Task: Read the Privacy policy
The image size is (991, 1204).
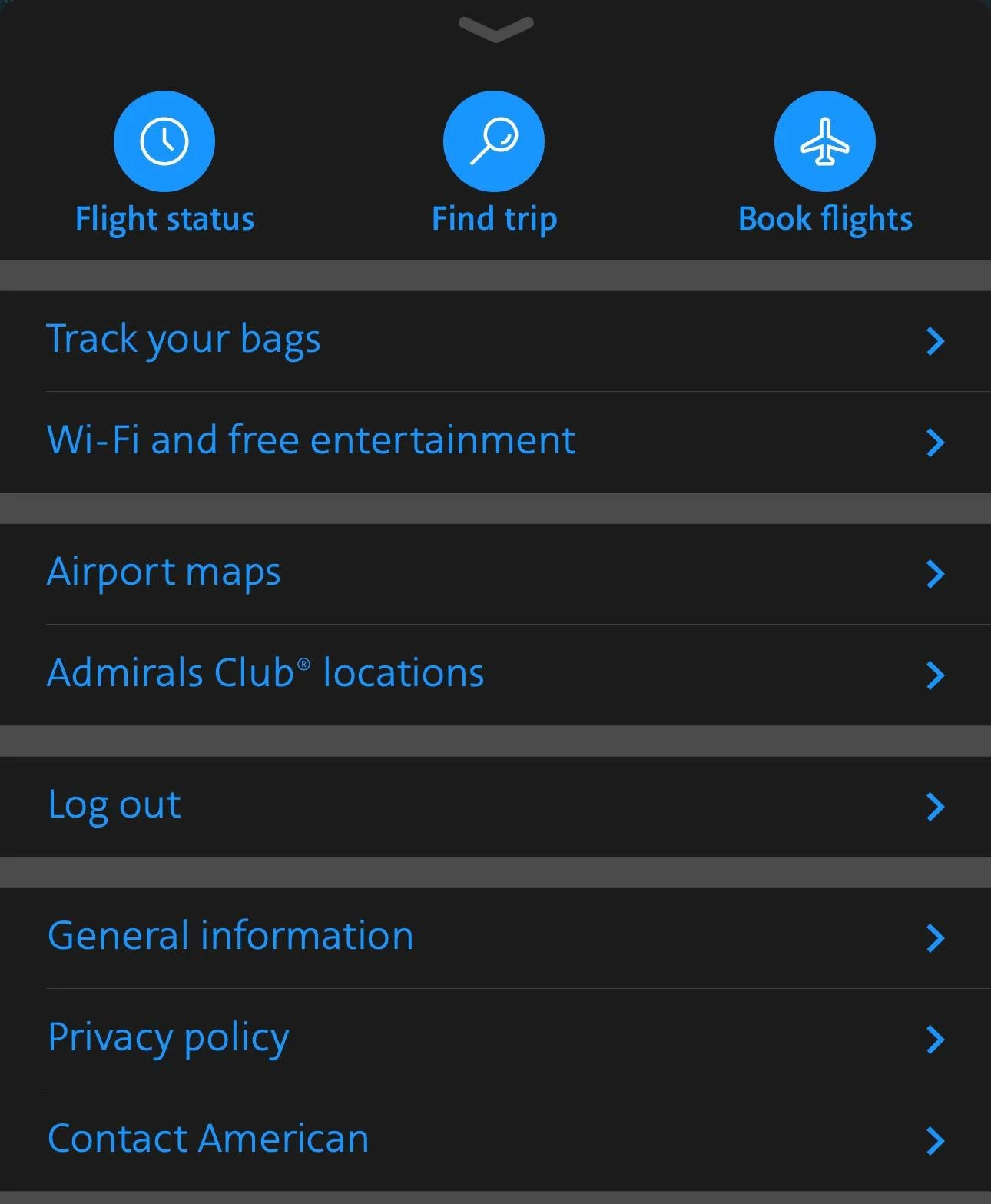Action: [495, 1039]
